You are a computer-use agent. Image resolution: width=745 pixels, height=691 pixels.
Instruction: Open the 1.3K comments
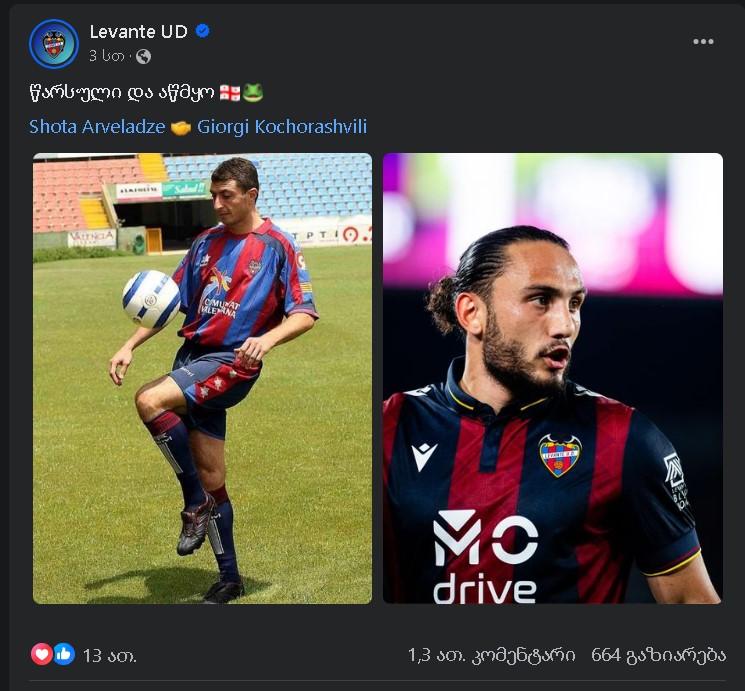pos(491,656)
